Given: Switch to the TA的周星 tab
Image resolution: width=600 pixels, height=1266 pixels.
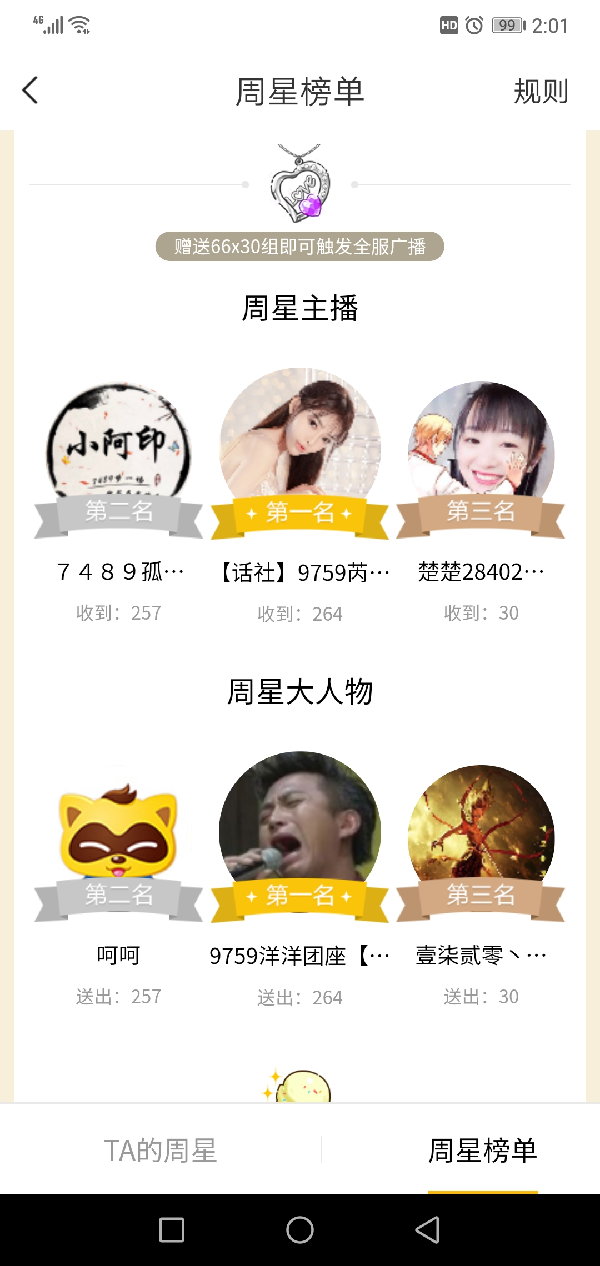Looking at the screenshot, I should coord(160,1150).
